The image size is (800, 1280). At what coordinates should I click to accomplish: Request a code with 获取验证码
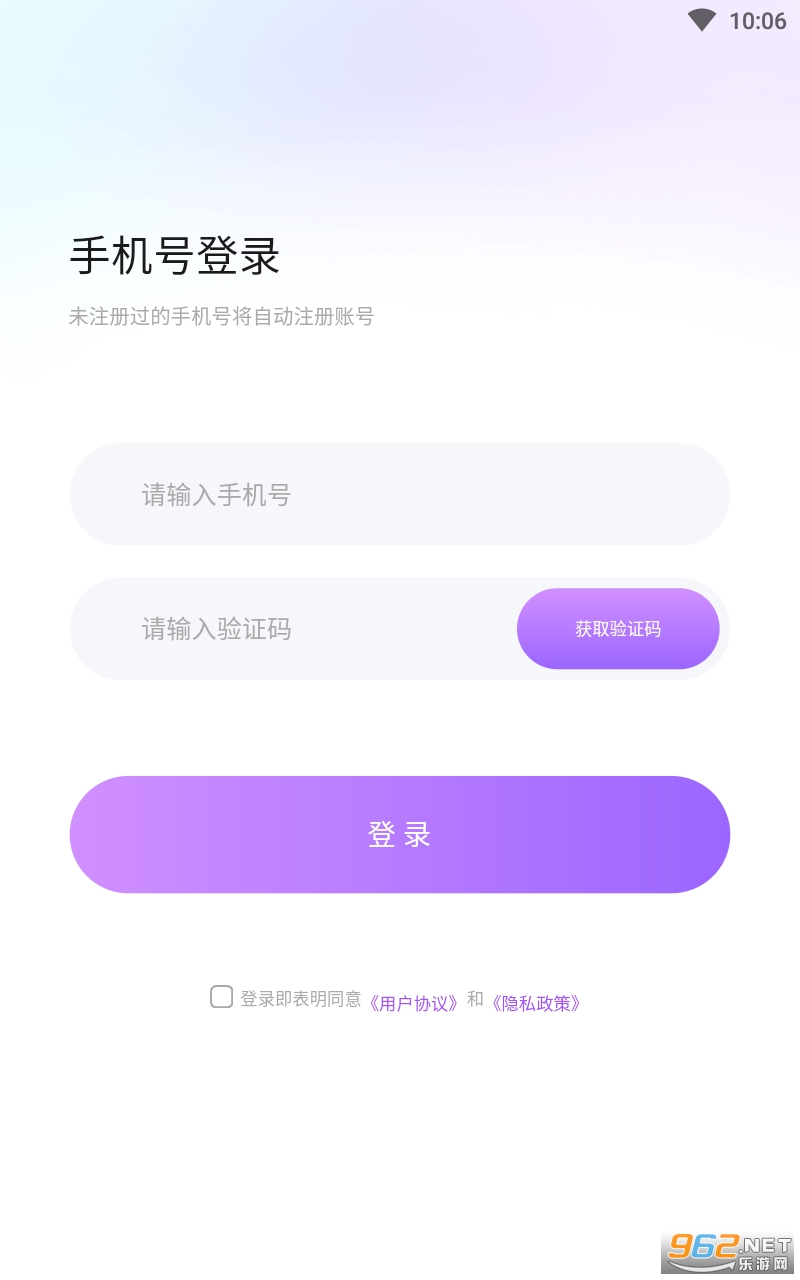coord(618,629)
